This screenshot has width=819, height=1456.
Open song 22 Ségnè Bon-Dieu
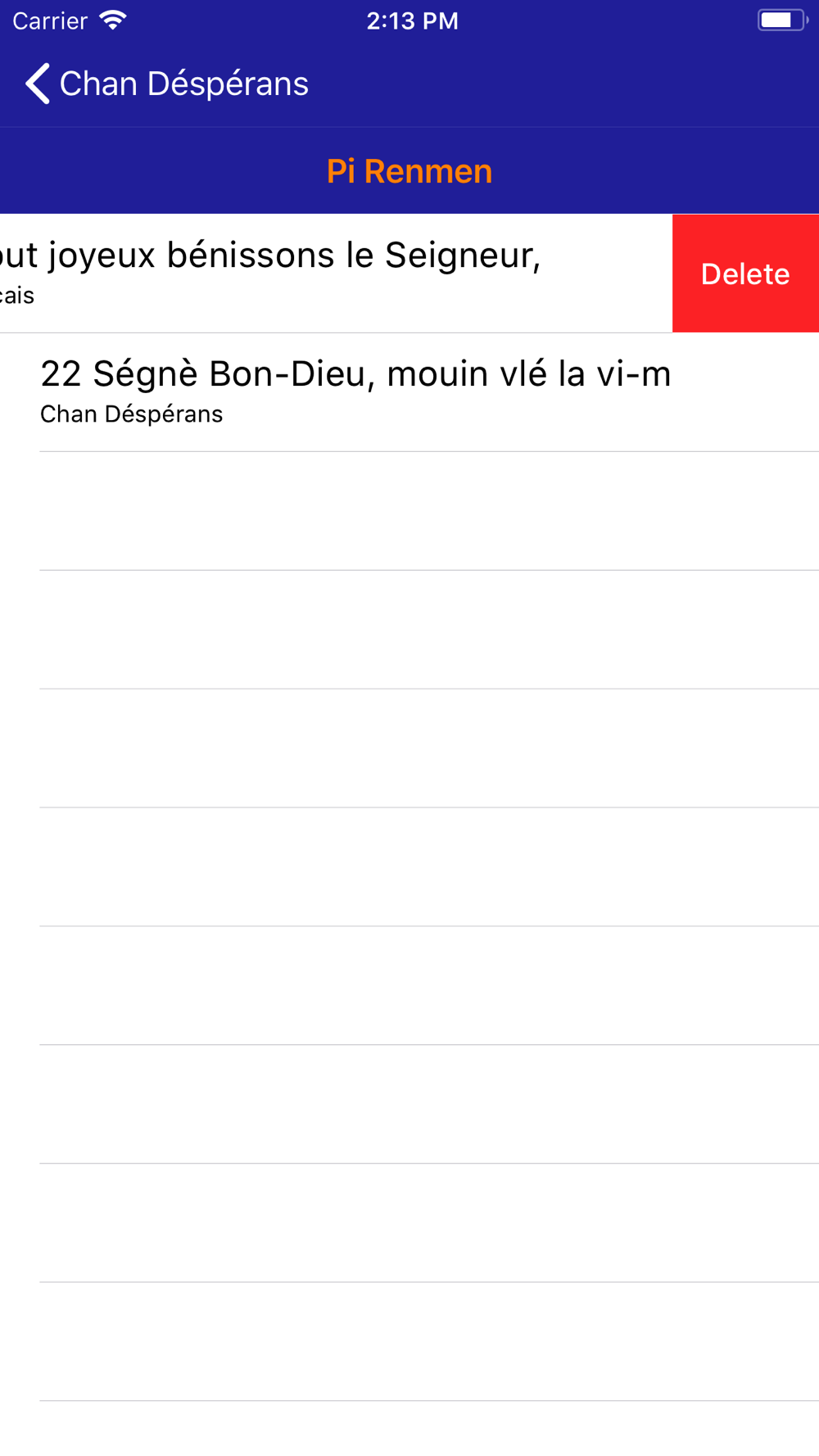pos(409,392)
